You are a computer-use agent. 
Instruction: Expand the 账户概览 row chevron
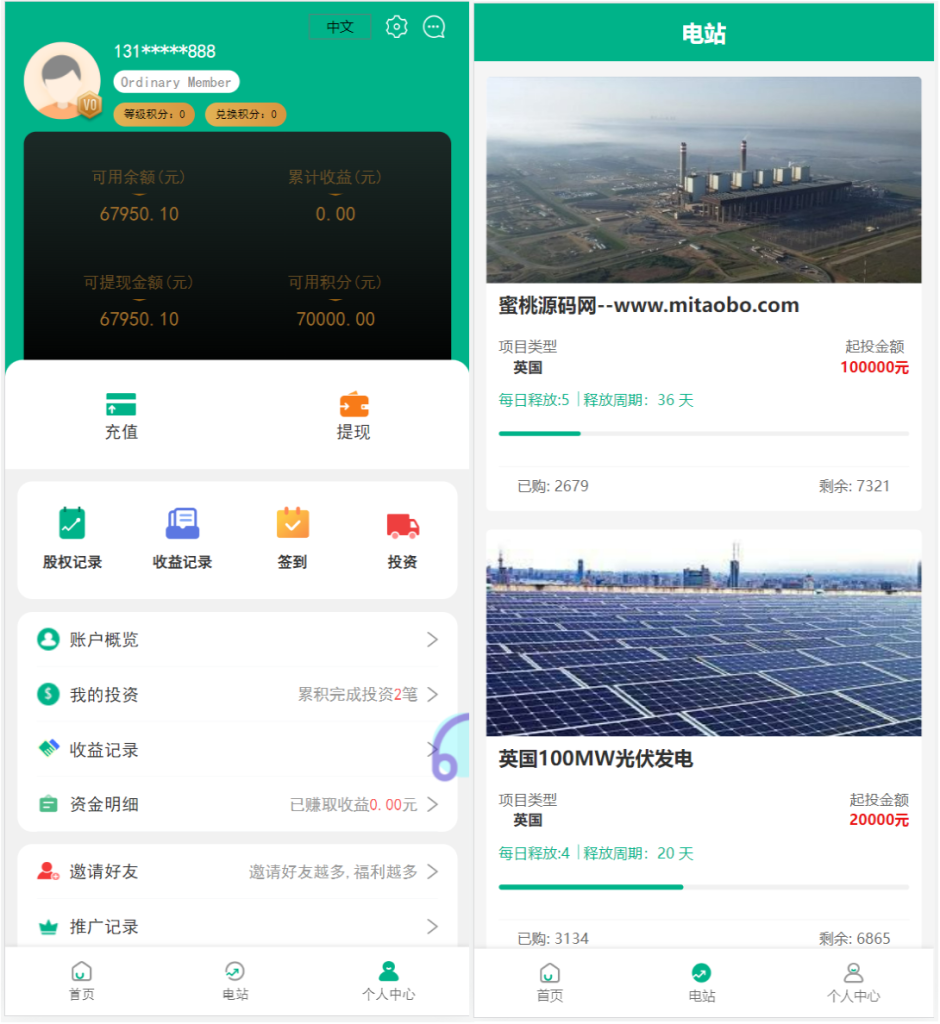point(432,640)
